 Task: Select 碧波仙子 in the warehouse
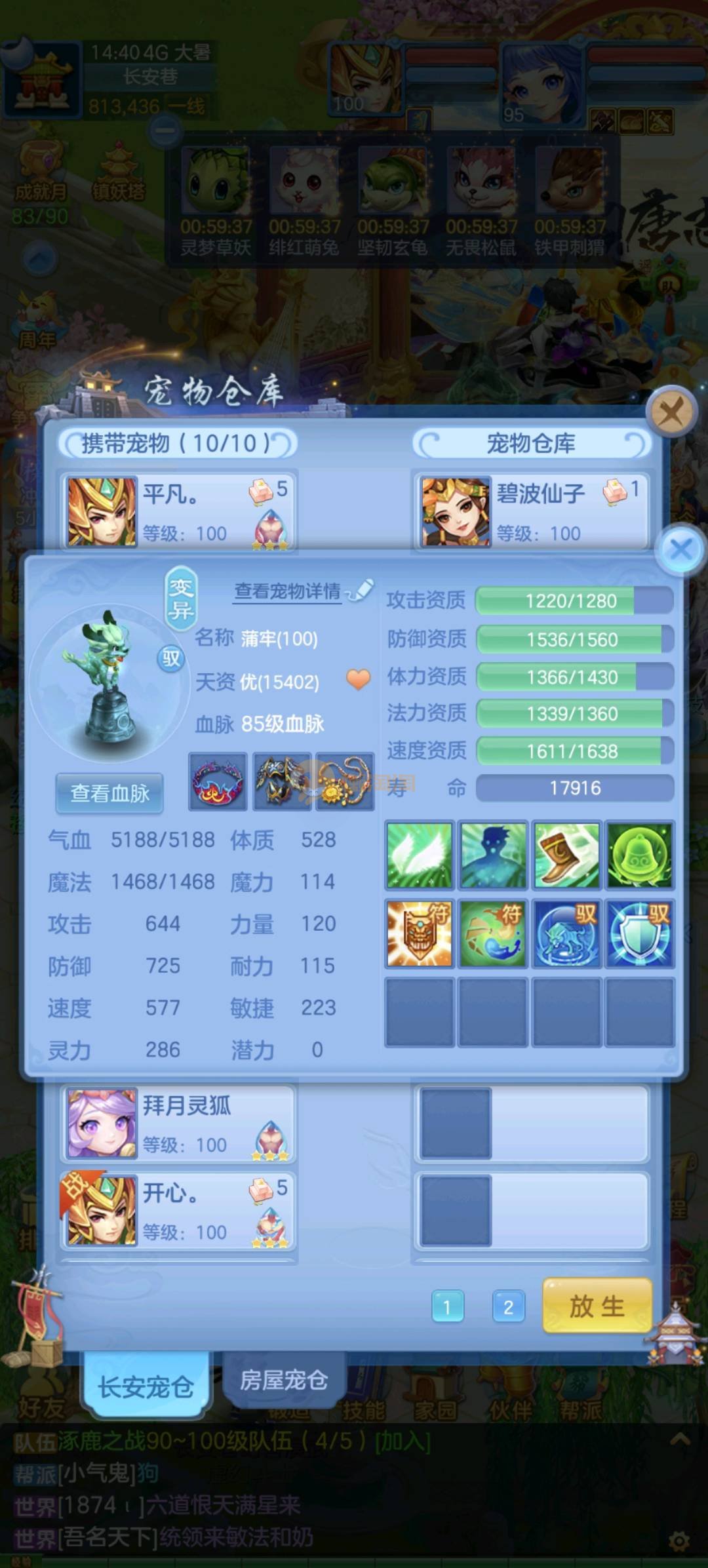tap(531, 511)
